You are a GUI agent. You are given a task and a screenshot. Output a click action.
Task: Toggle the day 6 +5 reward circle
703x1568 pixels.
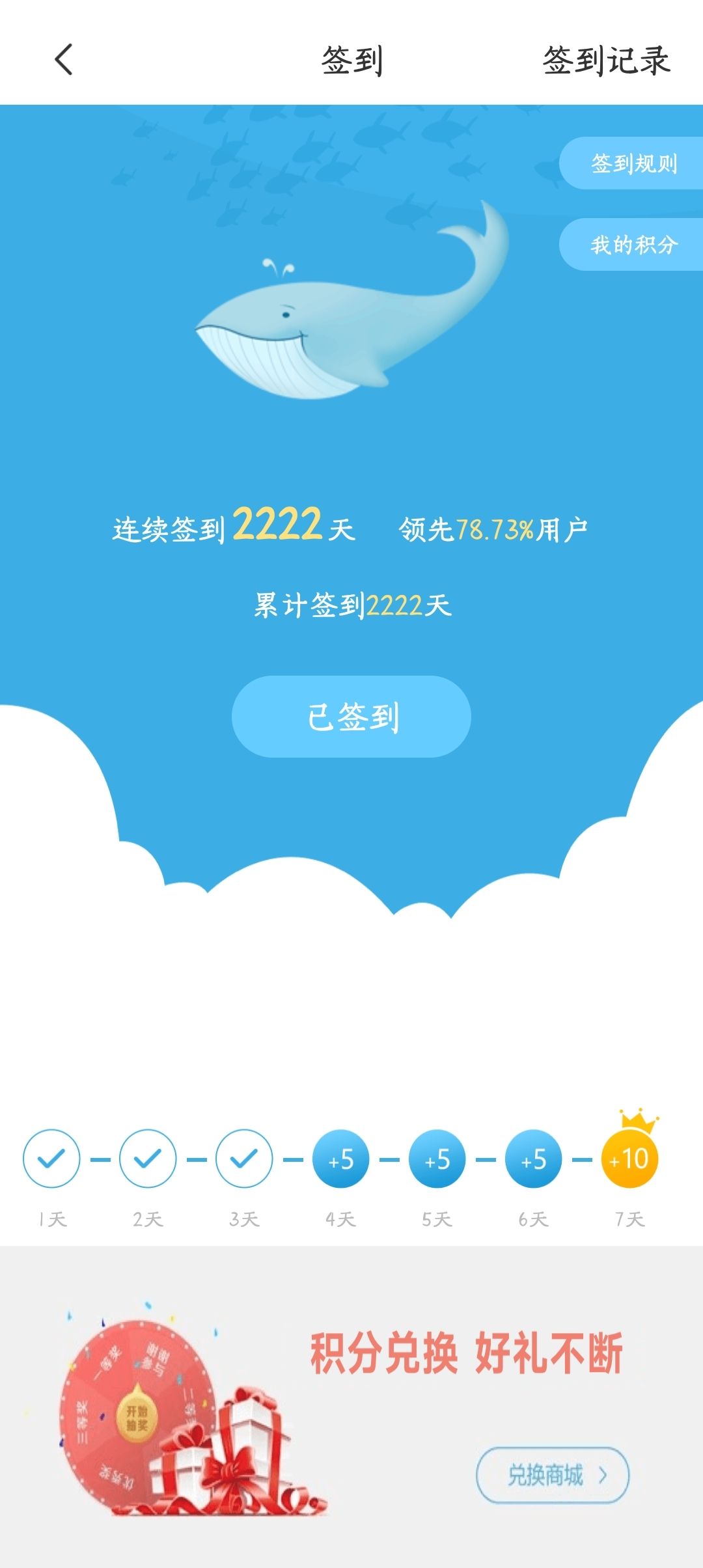(x=533, y=1157)
